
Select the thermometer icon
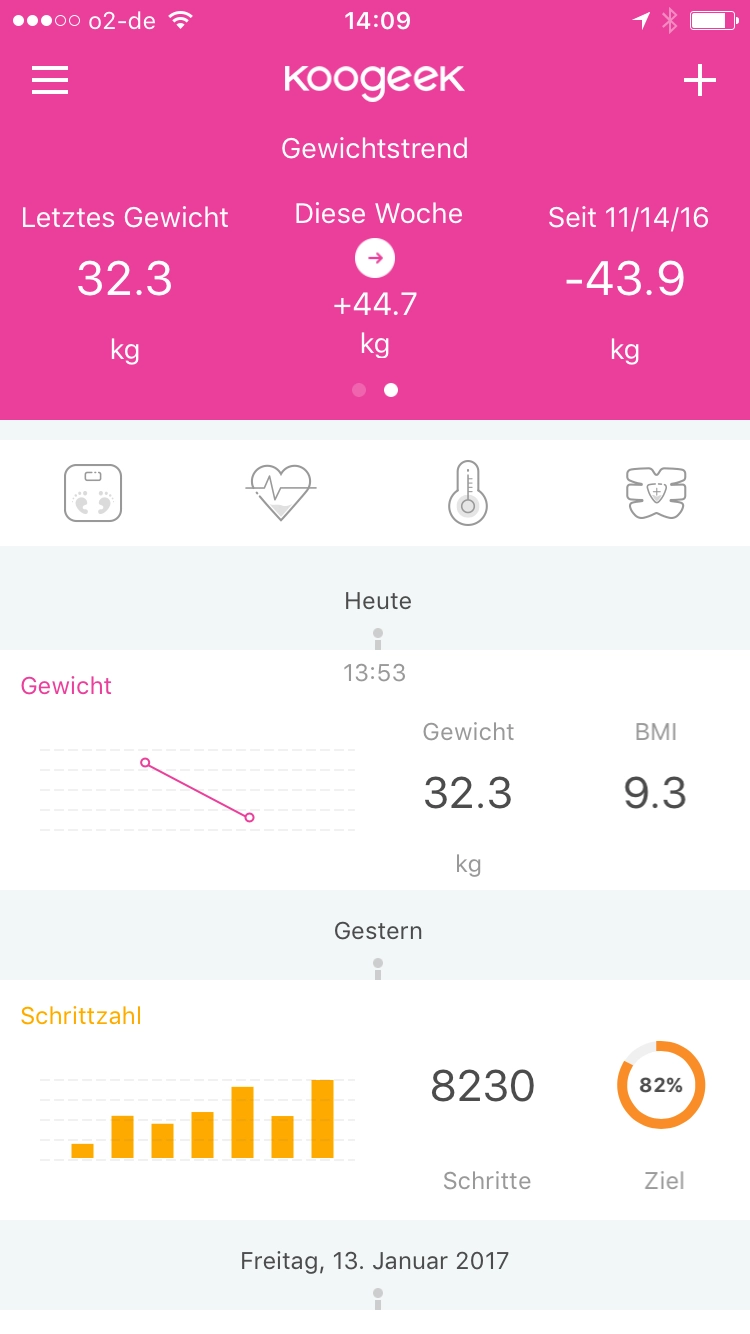tap(467, 493)
